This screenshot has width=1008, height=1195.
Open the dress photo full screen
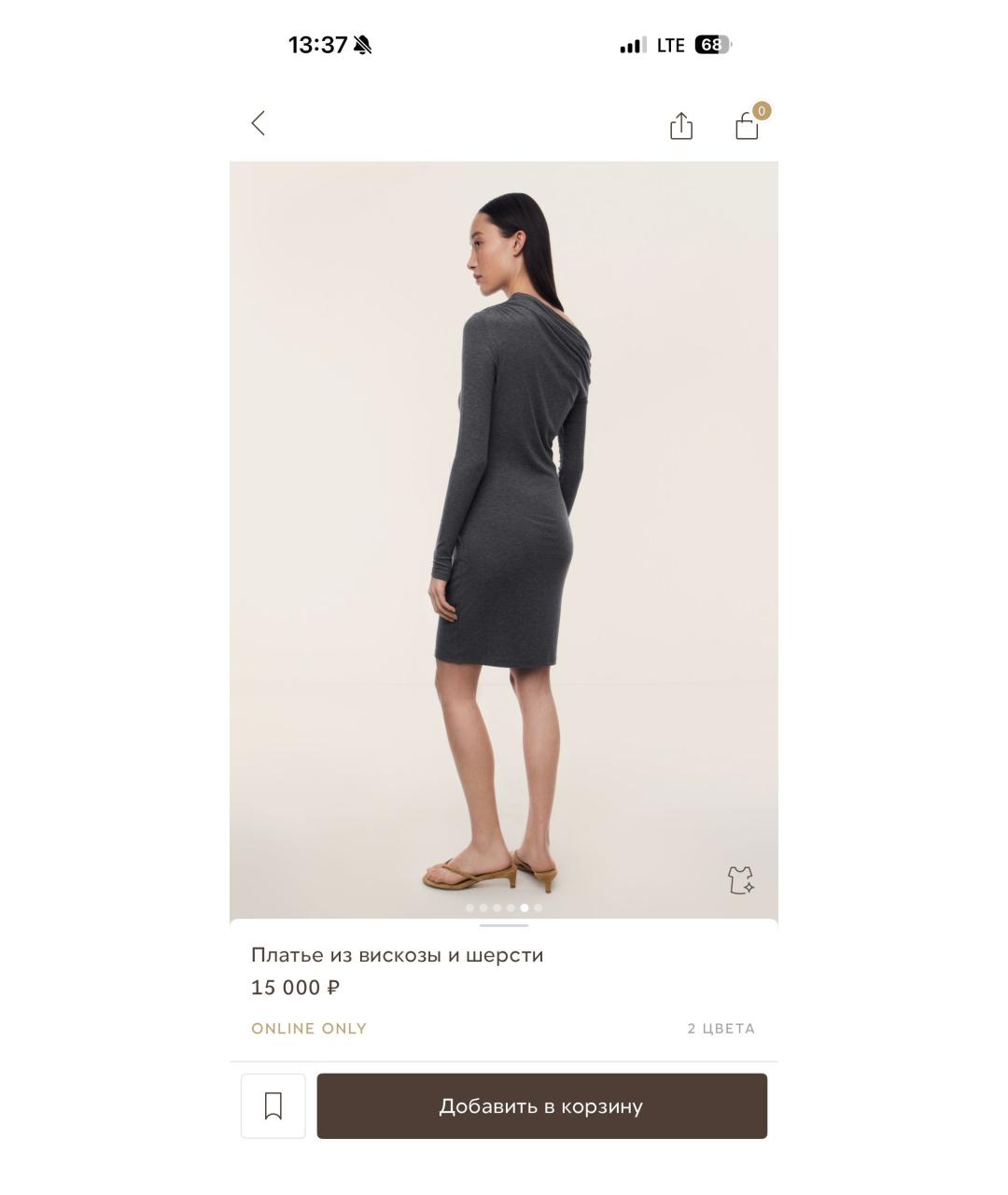[504, 523]
